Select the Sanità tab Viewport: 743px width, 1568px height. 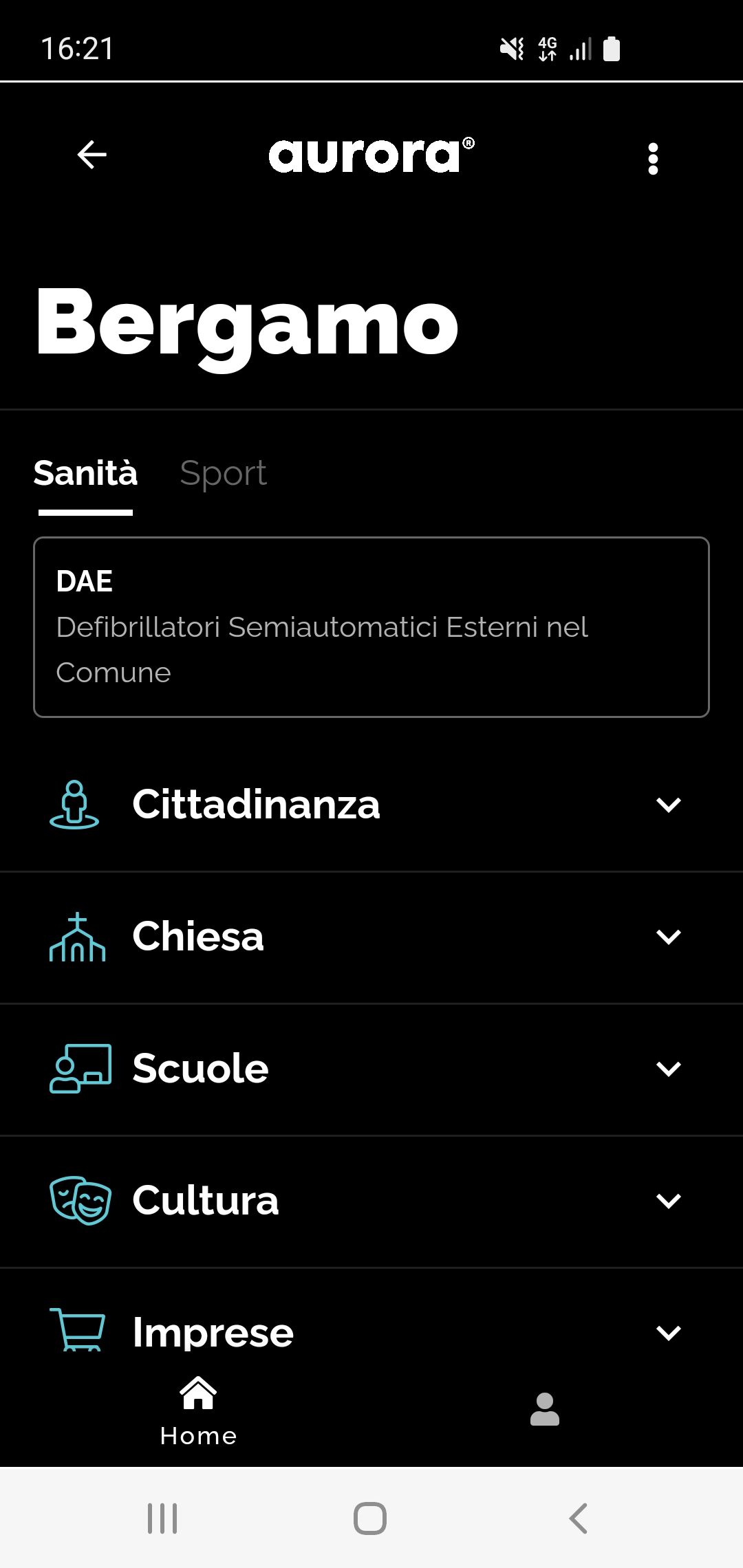85,473
